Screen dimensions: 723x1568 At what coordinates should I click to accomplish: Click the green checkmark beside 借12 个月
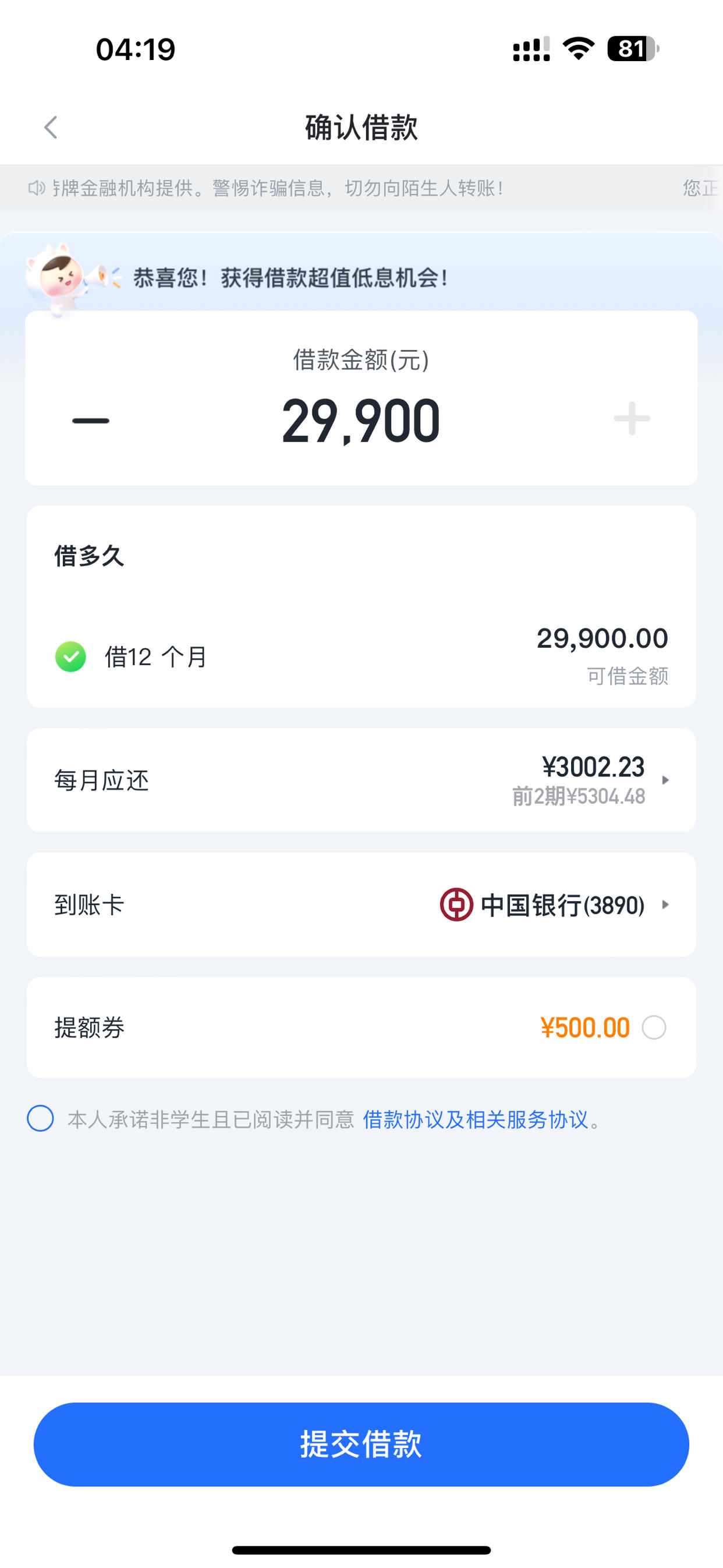tap(71, 655)
